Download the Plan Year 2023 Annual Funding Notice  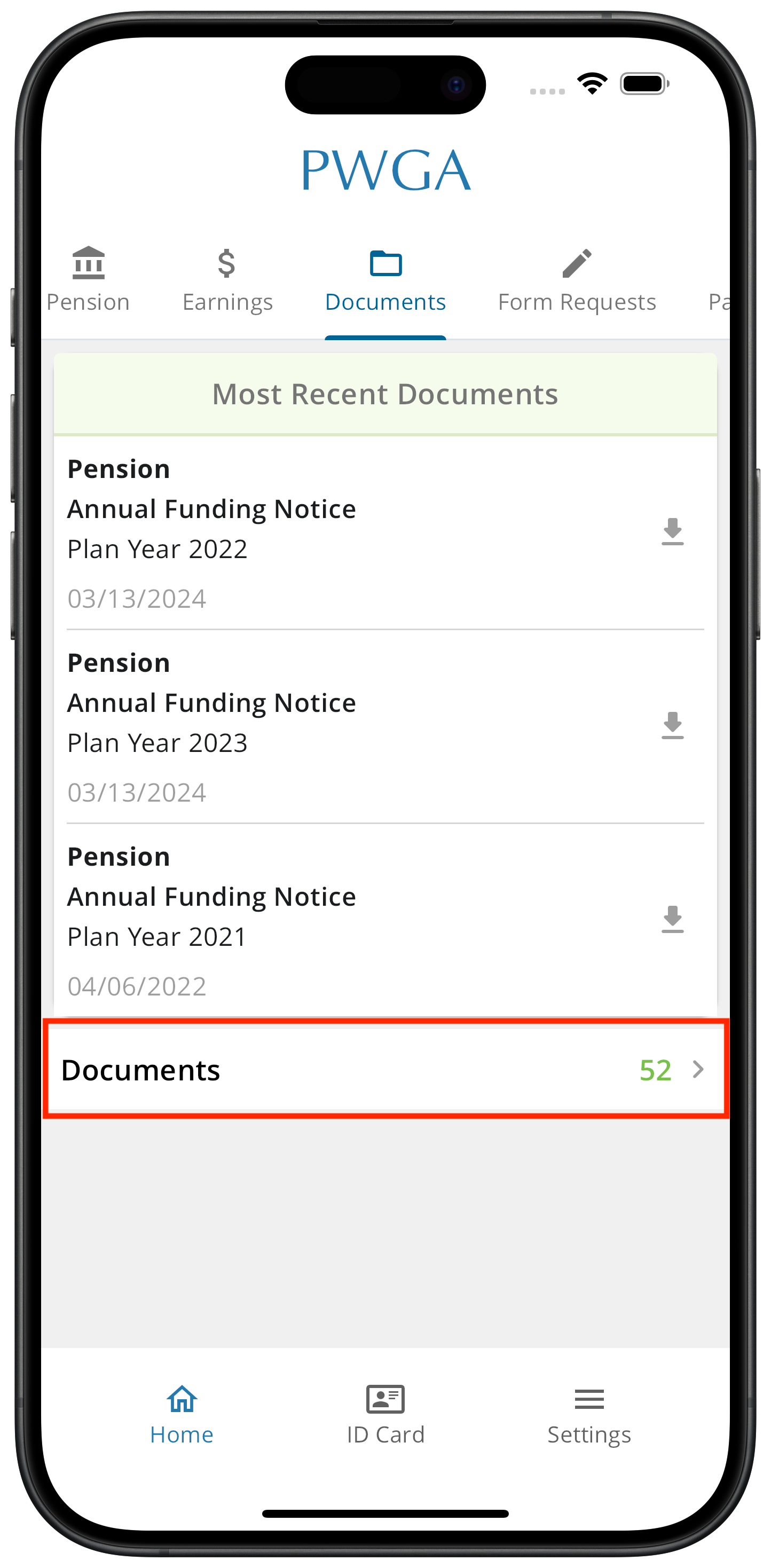pos(672,725)
